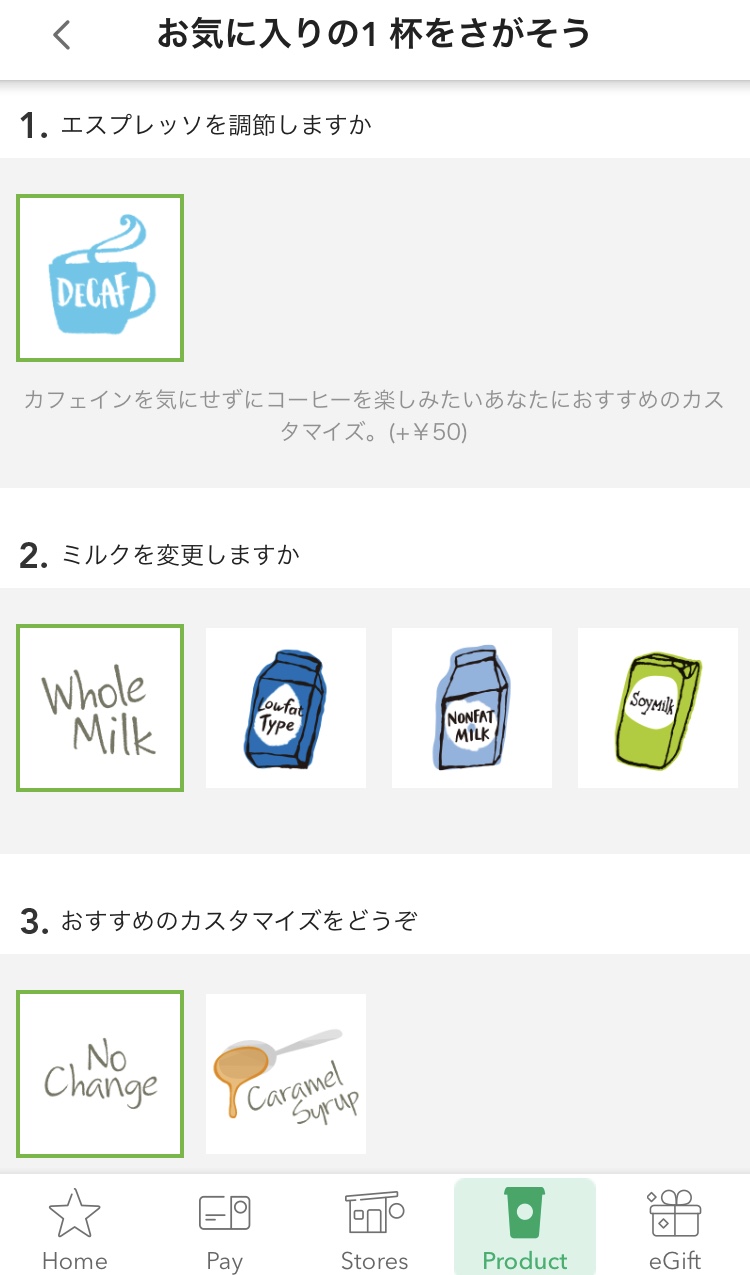Image resolution: width=750 pixels, height=1275 pixels.
Task: Select No Change customization
Action: [100, 1074]
